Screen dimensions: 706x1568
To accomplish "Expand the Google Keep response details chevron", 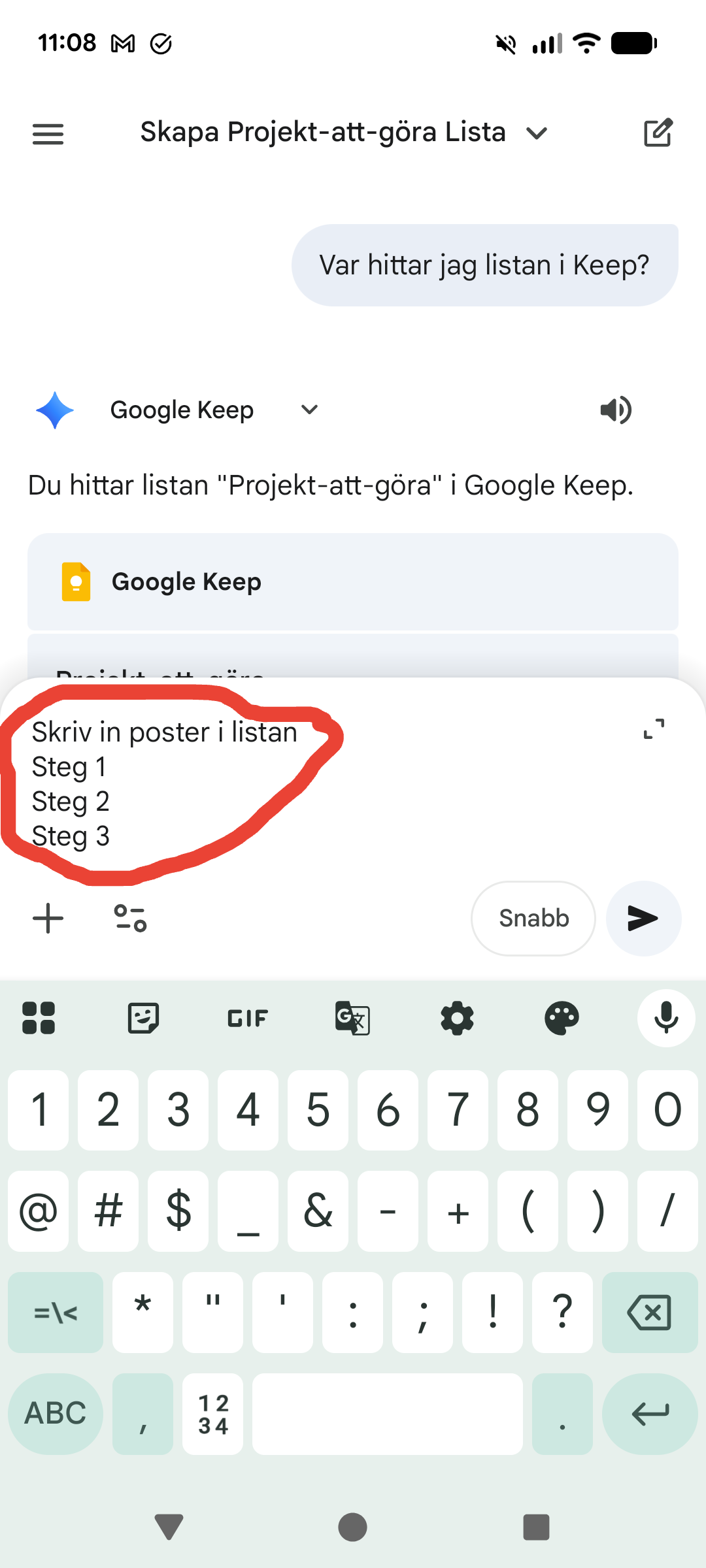I will tap(309, 410).
